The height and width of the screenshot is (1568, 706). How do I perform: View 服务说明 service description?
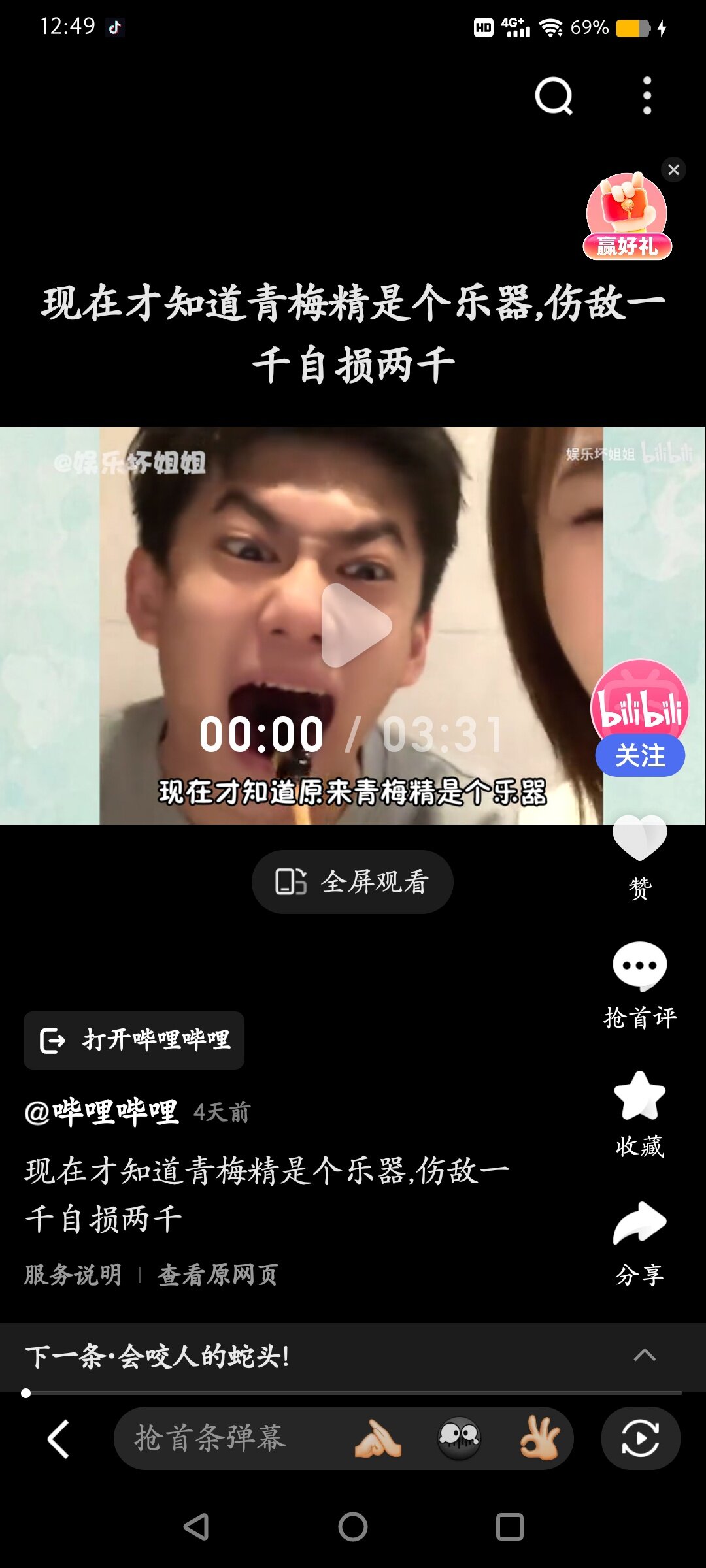pyautogui.click(x=73, y=1275)
